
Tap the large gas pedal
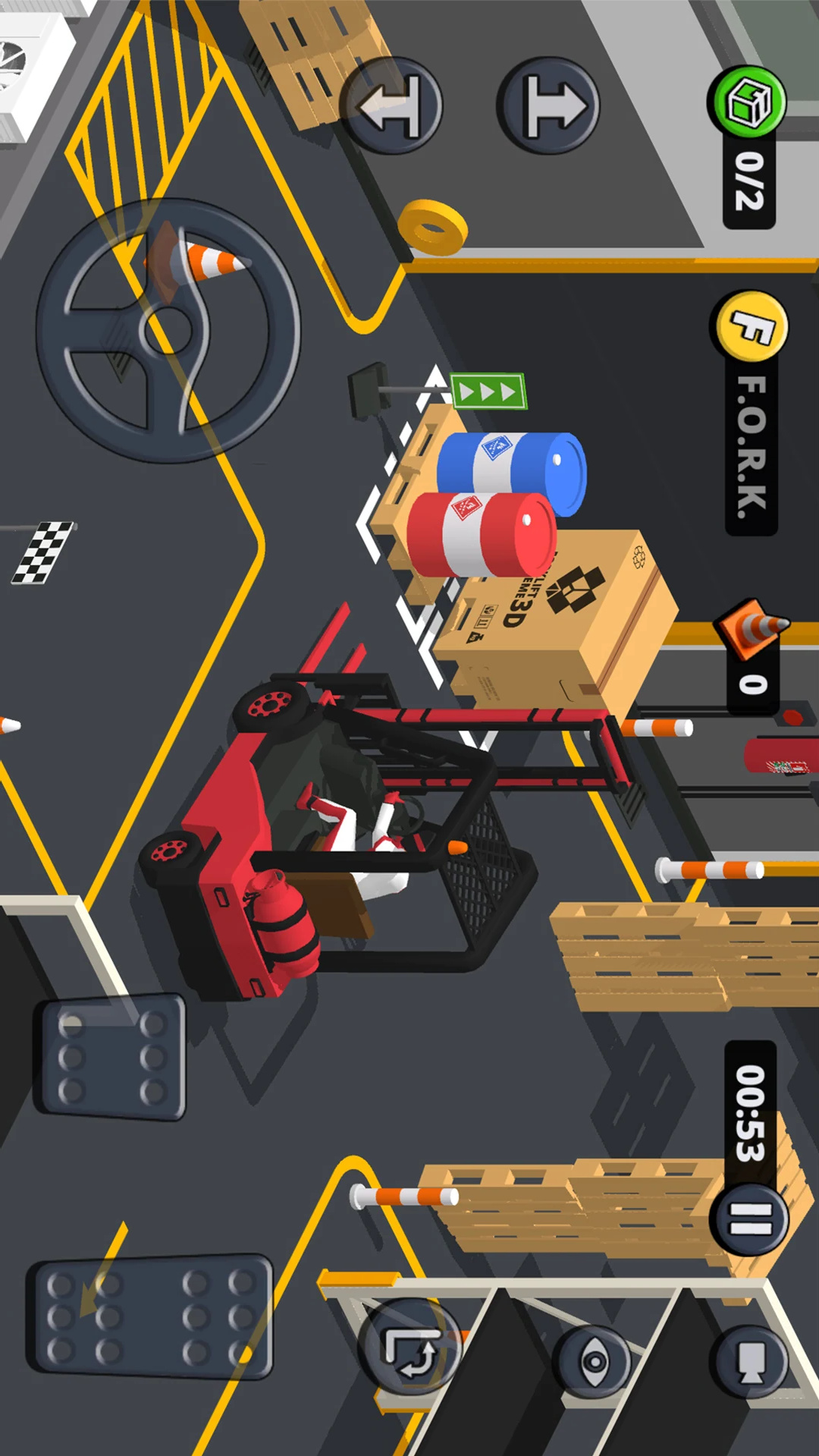click(150, 1316)
